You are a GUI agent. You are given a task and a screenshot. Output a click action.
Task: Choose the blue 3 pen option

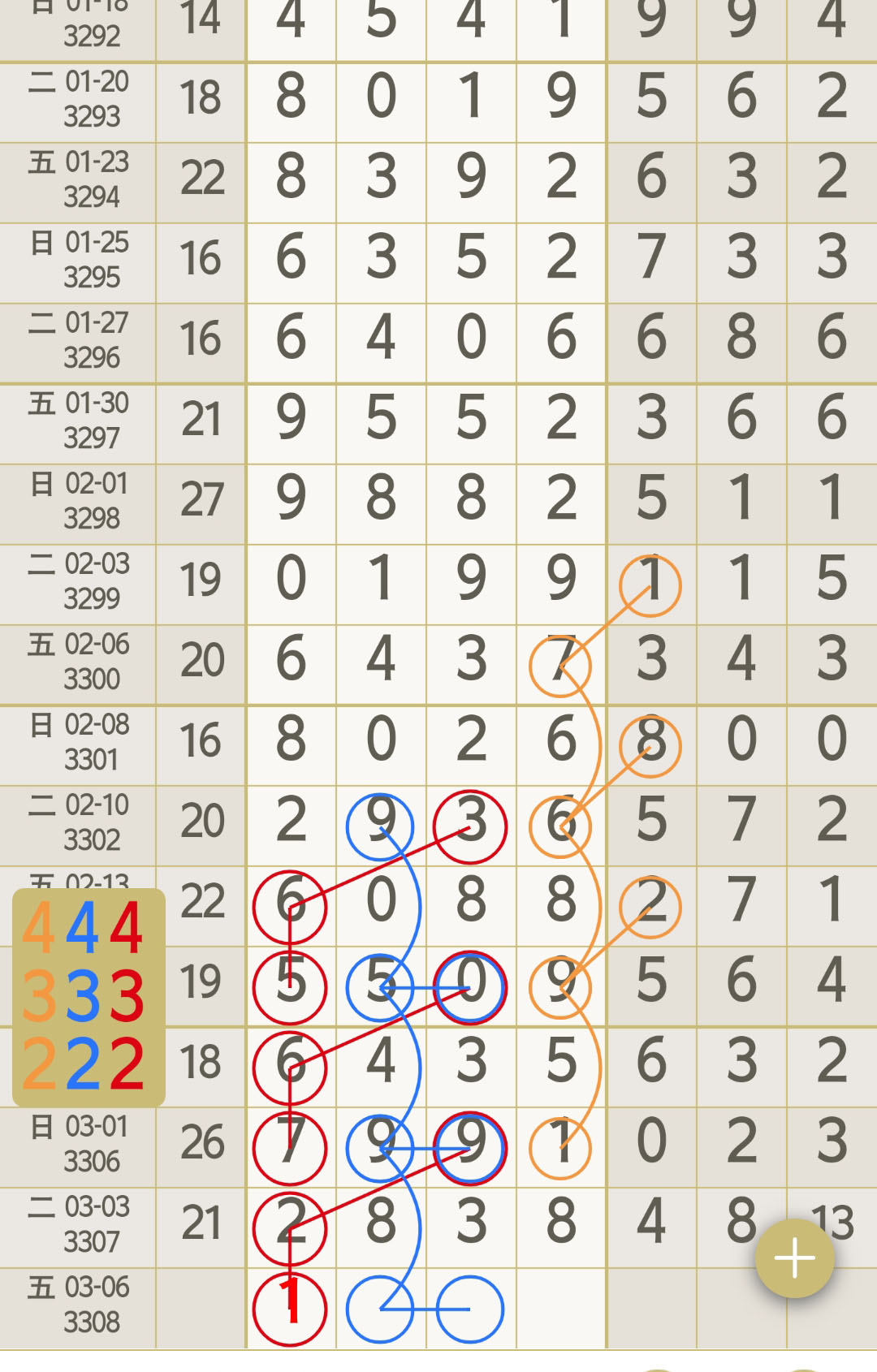click(83, 996)
